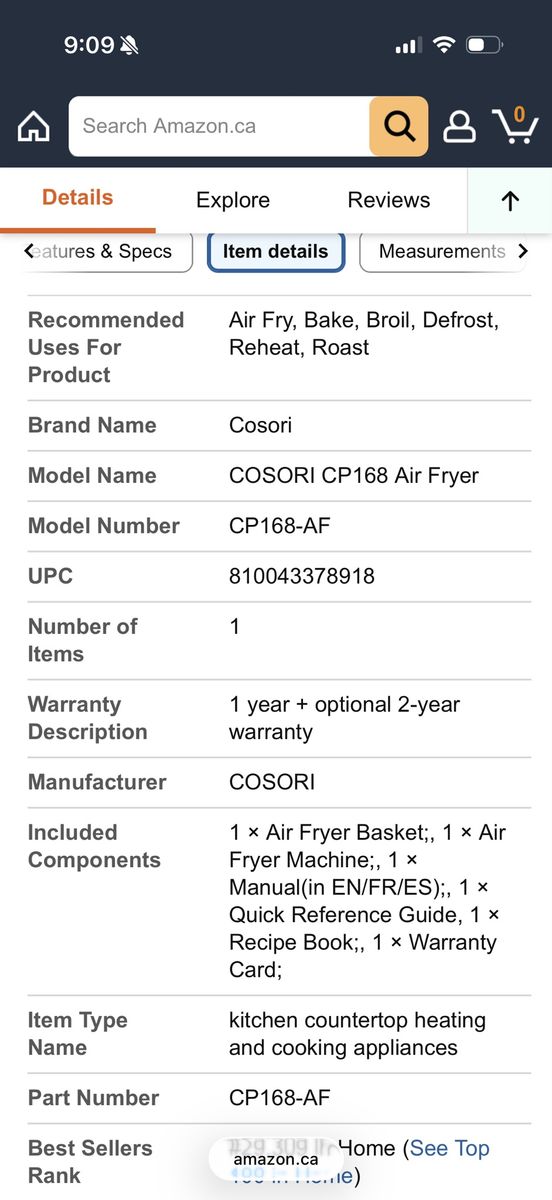Tap the amazon.ca address pill
This screenshot has width=552, height=1200.
[x=276, y=1159]
